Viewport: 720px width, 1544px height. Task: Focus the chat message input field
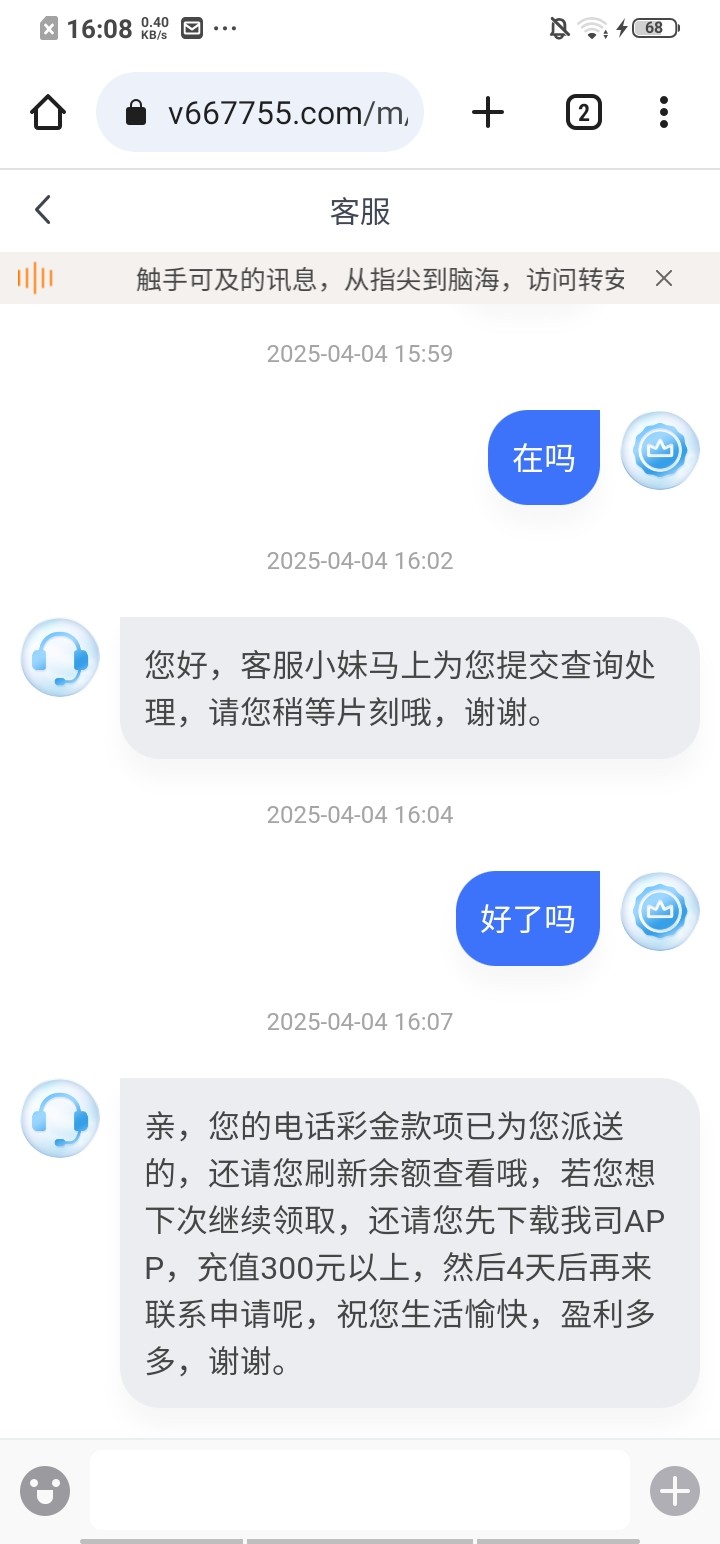pyautogui.click(x=360, y=1490)
